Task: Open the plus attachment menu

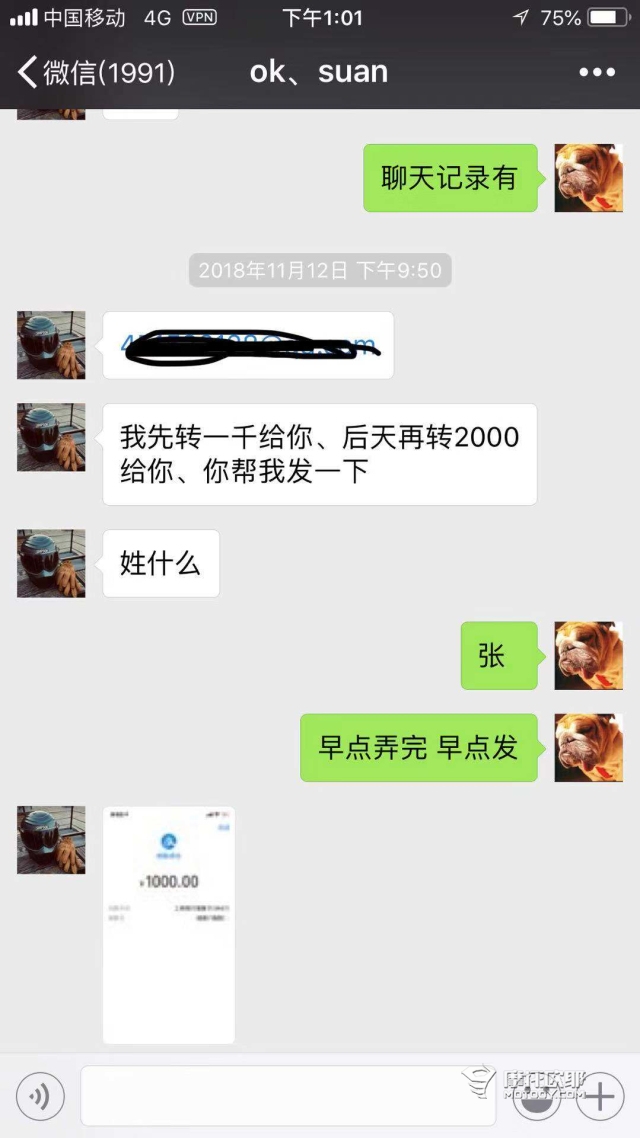Action: [600, 1096]
